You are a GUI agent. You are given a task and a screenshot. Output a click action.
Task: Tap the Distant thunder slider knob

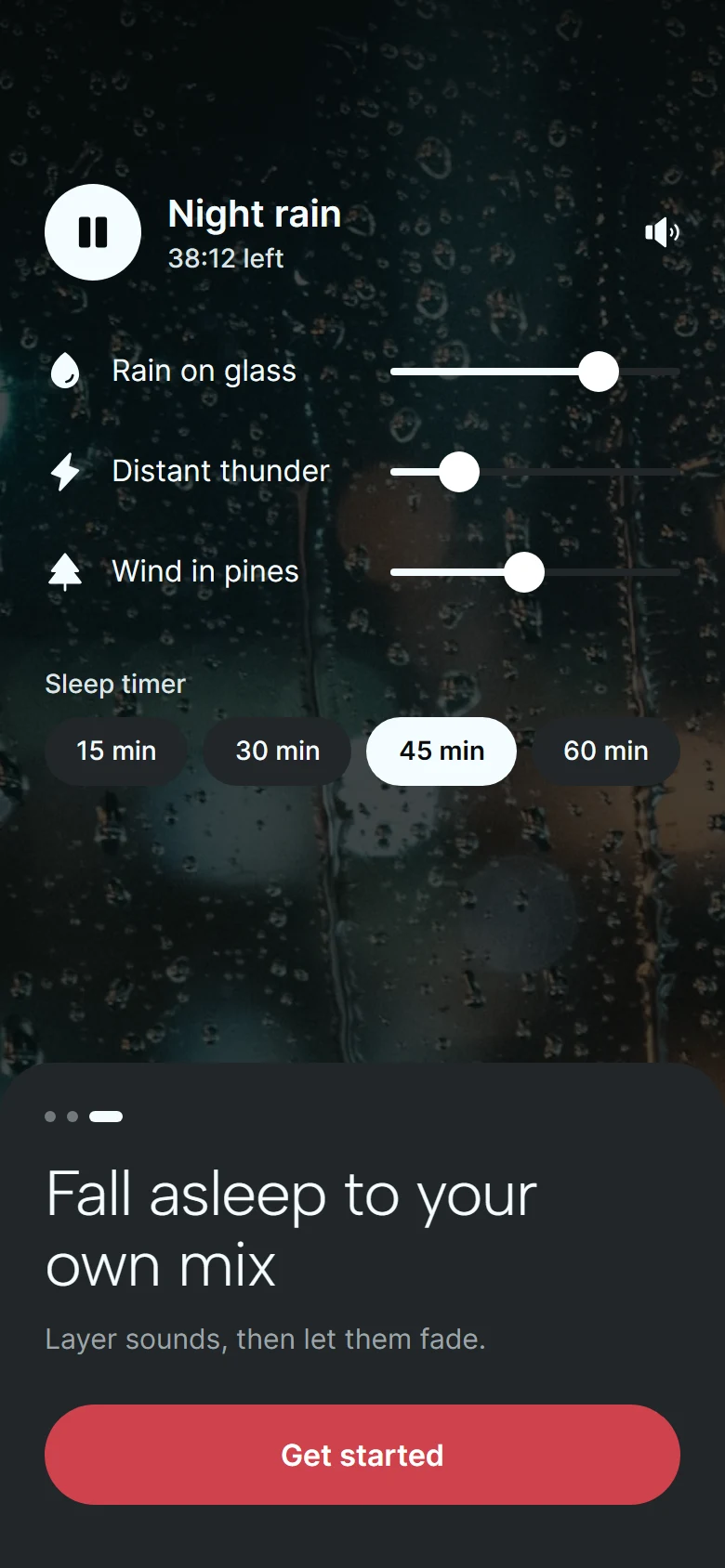[459, 472]
